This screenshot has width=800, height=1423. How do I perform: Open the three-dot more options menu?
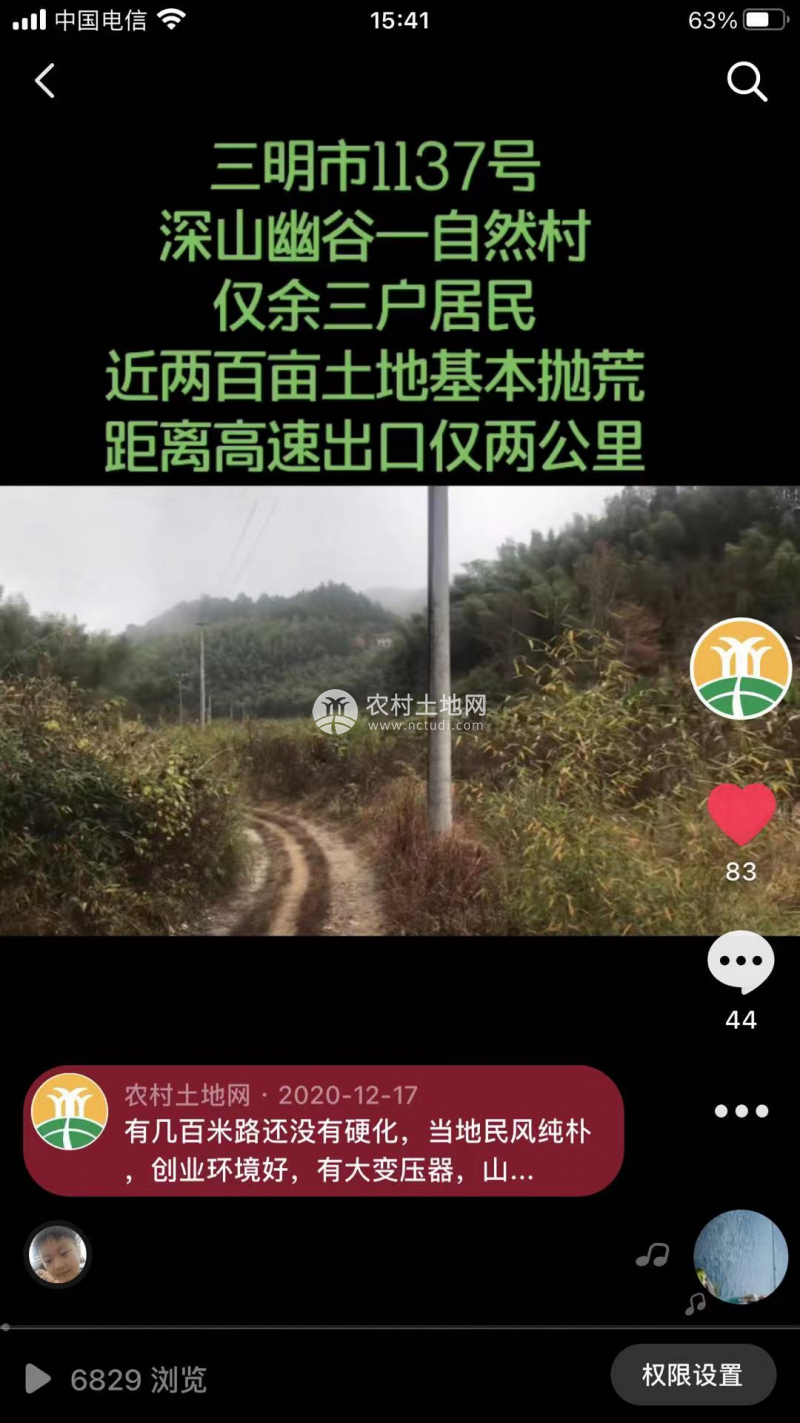point(741,1111)
